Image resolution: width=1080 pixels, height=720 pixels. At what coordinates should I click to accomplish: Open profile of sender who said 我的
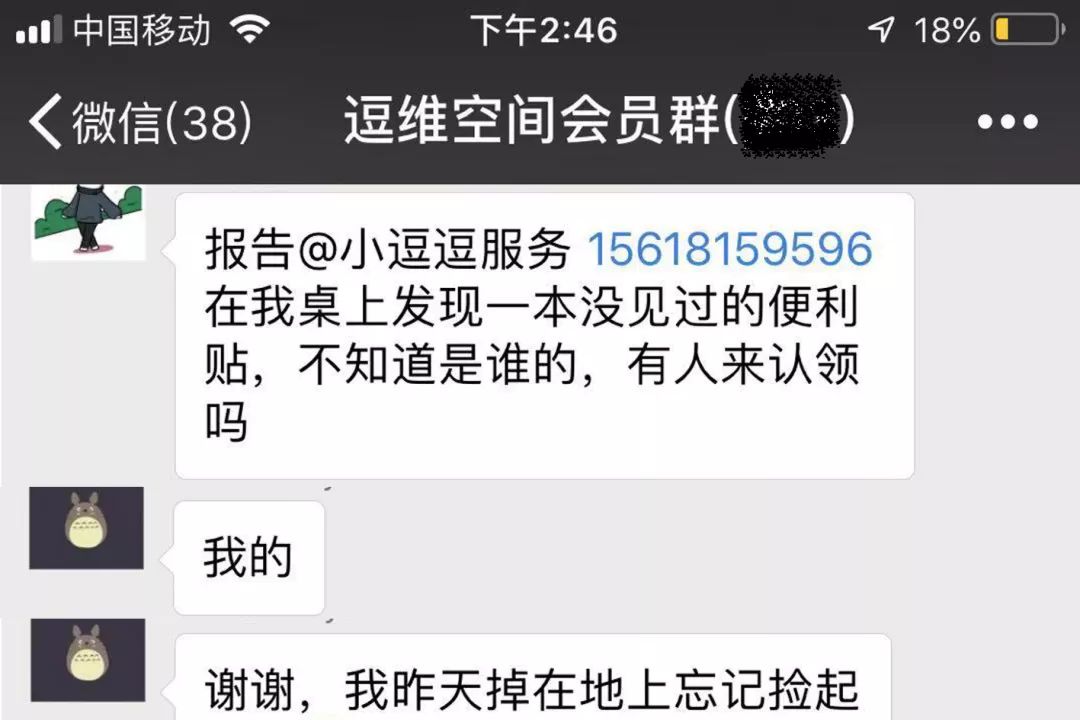point(87,528)
